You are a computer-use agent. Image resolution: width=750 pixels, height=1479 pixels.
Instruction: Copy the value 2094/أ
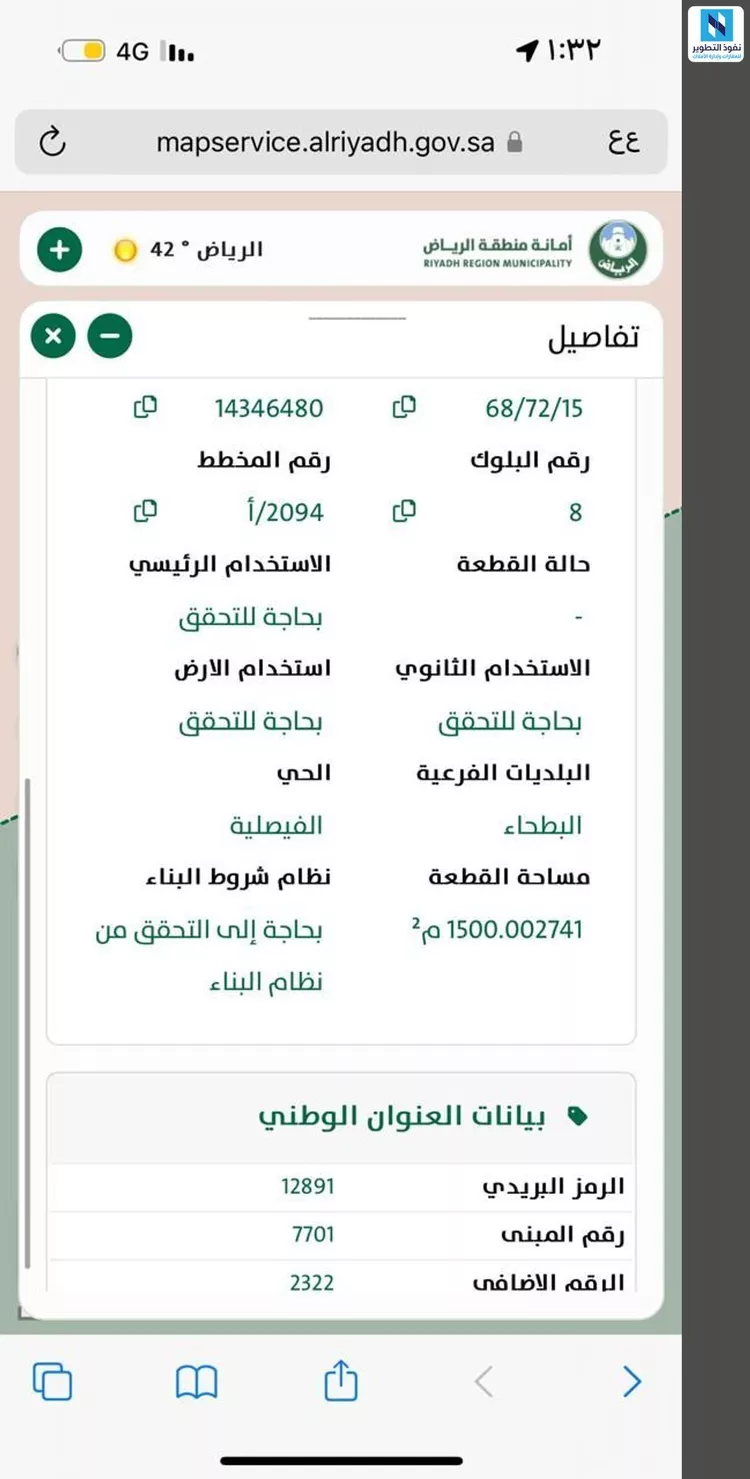pyautogui.click(x=145, y=512)
